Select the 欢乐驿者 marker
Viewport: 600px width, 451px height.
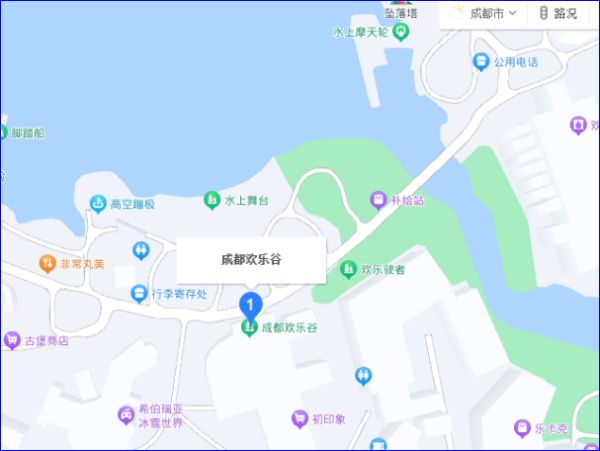(x=348, y=268)
